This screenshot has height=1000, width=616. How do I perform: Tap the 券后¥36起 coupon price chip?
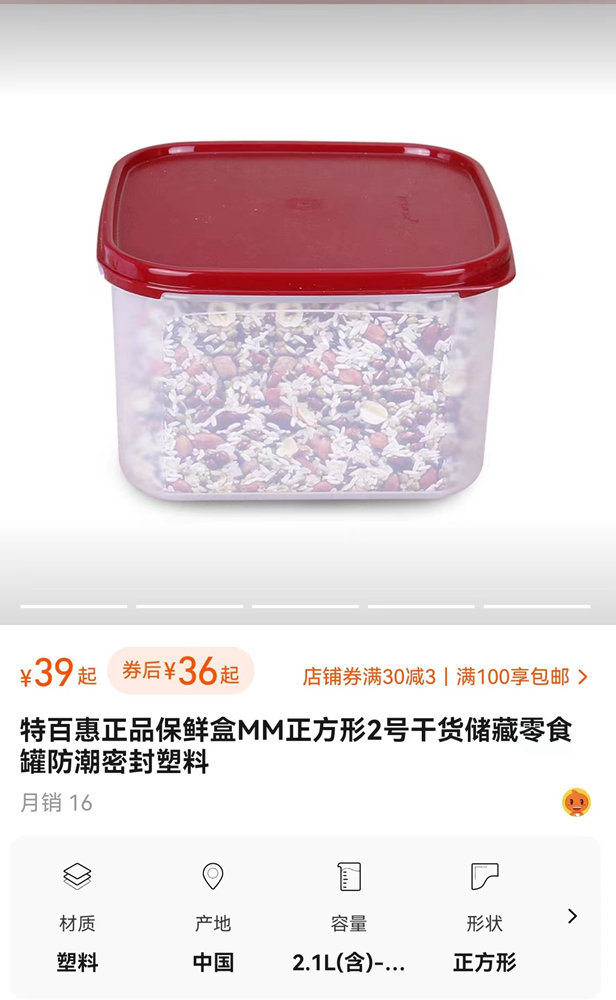[x=181, y=672]
